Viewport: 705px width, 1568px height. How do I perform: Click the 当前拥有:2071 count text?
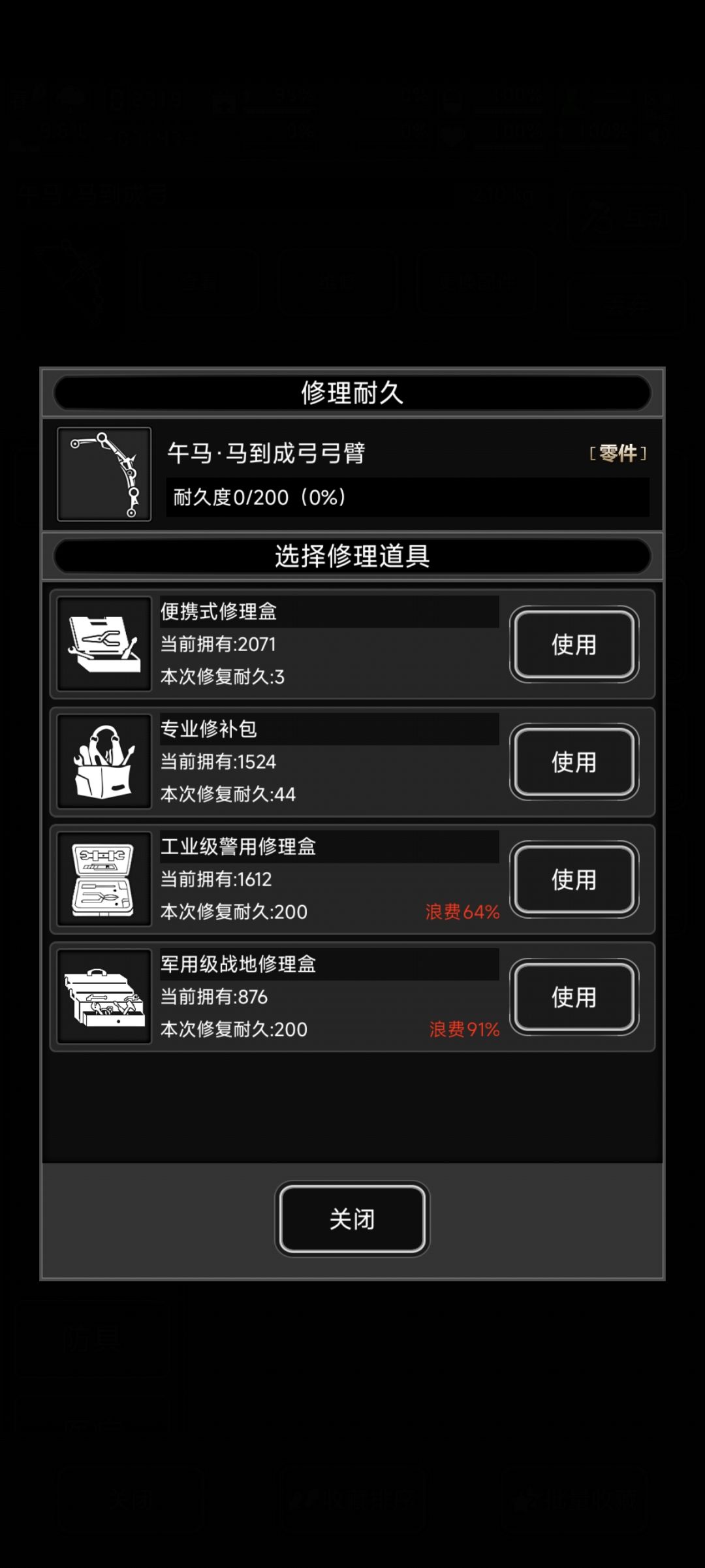tap(218, 644)
